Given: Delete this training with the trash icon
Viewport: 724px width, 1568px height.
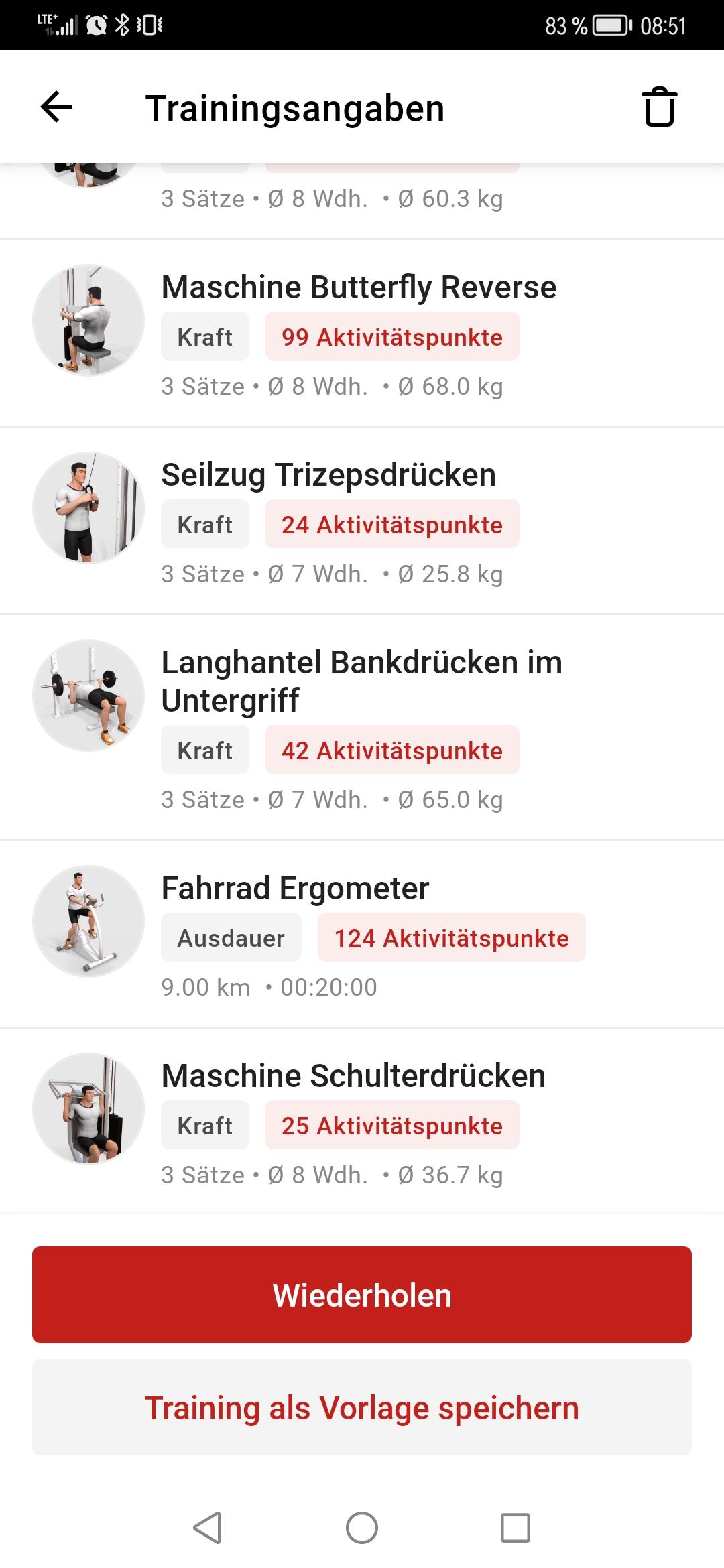Looking at the screenshot, I should 660,107.
